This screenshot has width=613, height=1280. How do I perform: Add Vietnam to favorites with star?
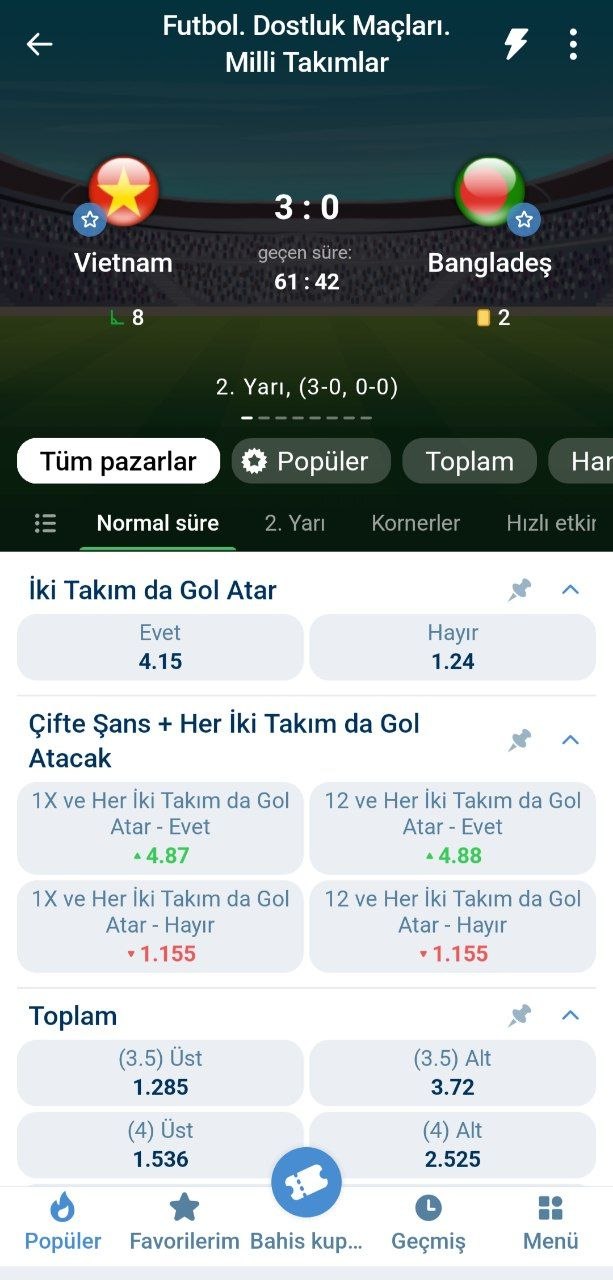pos(90,219)
